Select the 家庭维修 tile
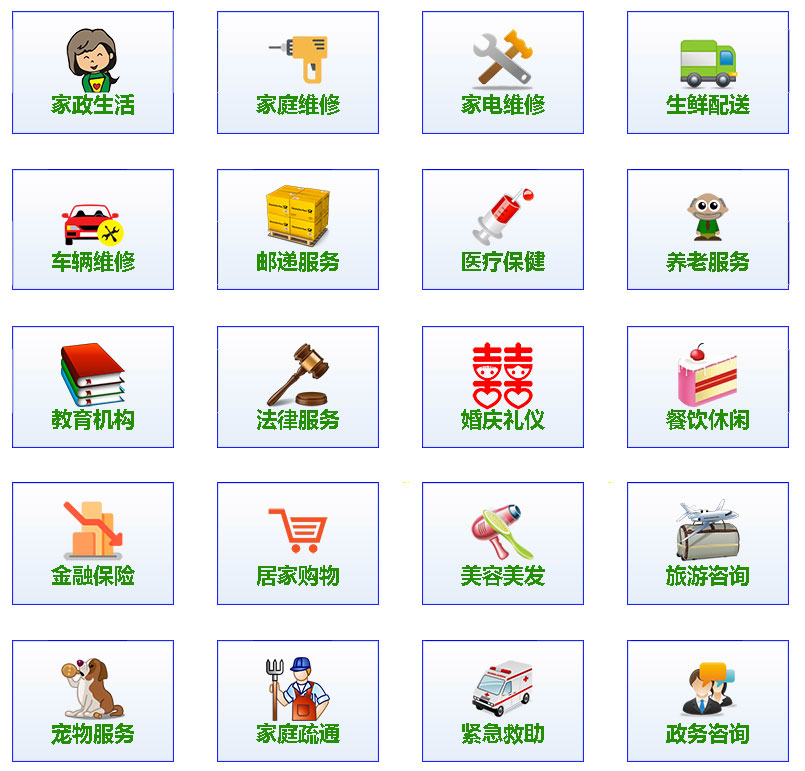This screenshot has height=771, width=805. 298,73
